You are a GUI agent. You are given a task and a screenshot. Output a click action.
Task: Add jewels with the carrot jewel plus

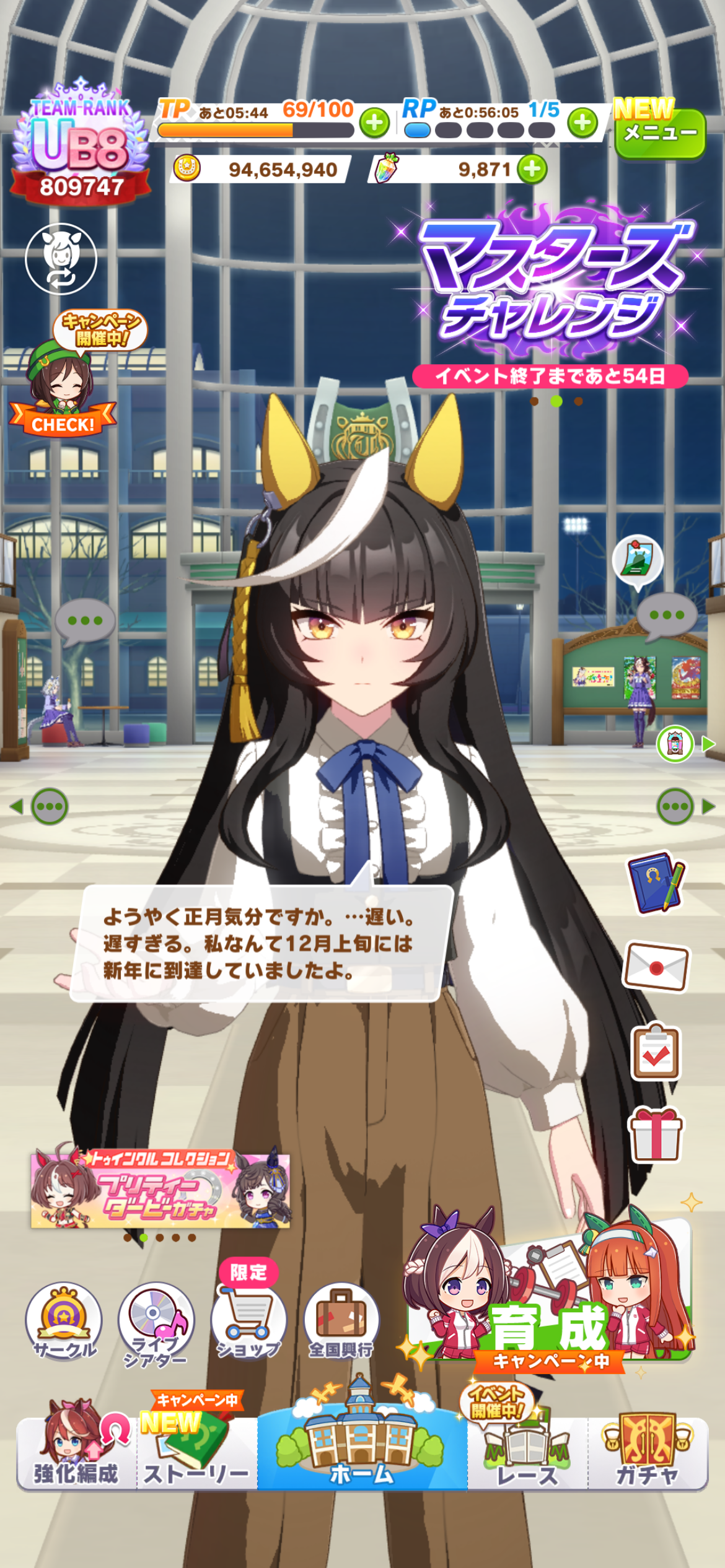(532, 169)
